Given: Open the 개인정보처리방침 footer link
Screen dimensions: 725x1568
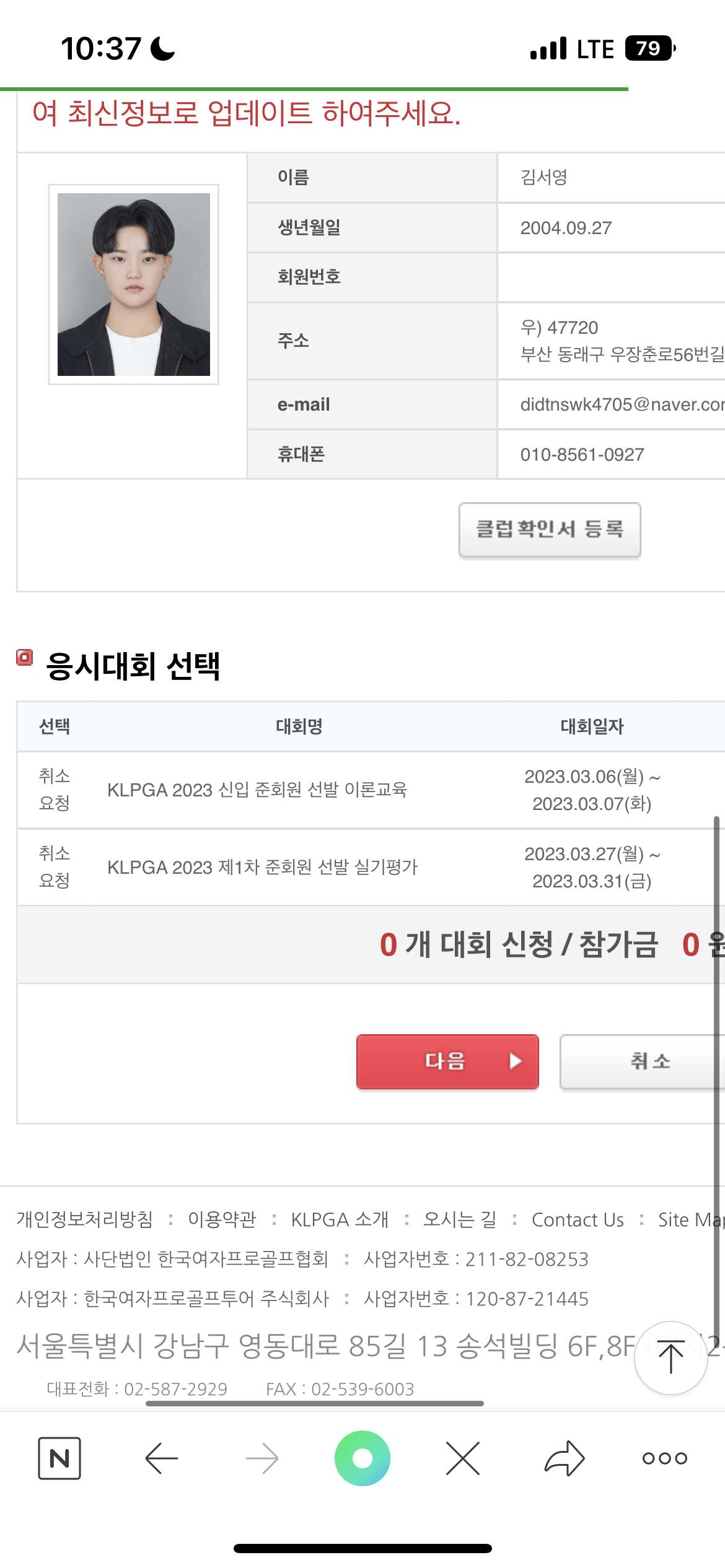Looking at the screenshot, I should tap(85, 1219).
